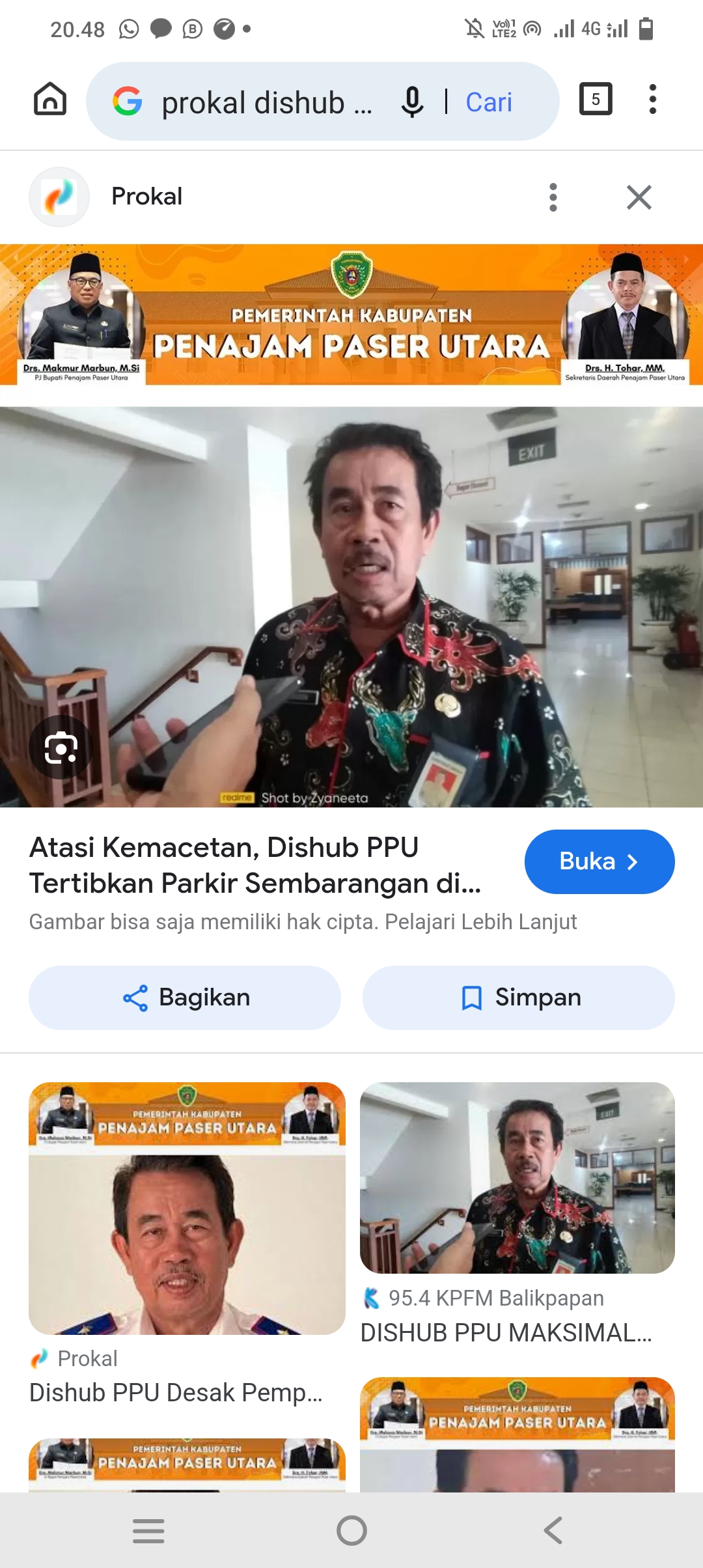Go to the browser home page

tap(50, 100)
